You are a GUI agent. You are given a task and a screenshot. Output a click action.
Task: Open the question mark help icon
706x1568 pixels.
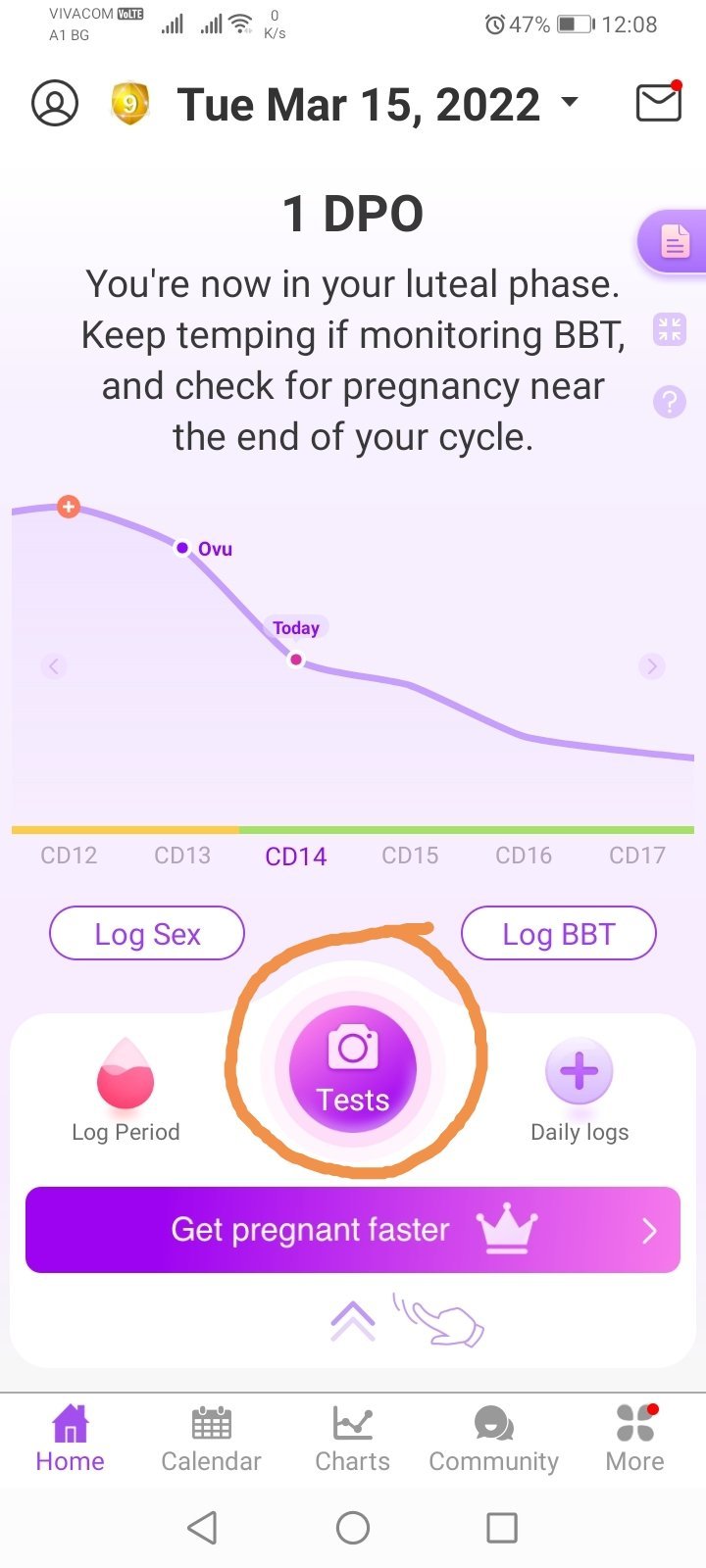670,401
